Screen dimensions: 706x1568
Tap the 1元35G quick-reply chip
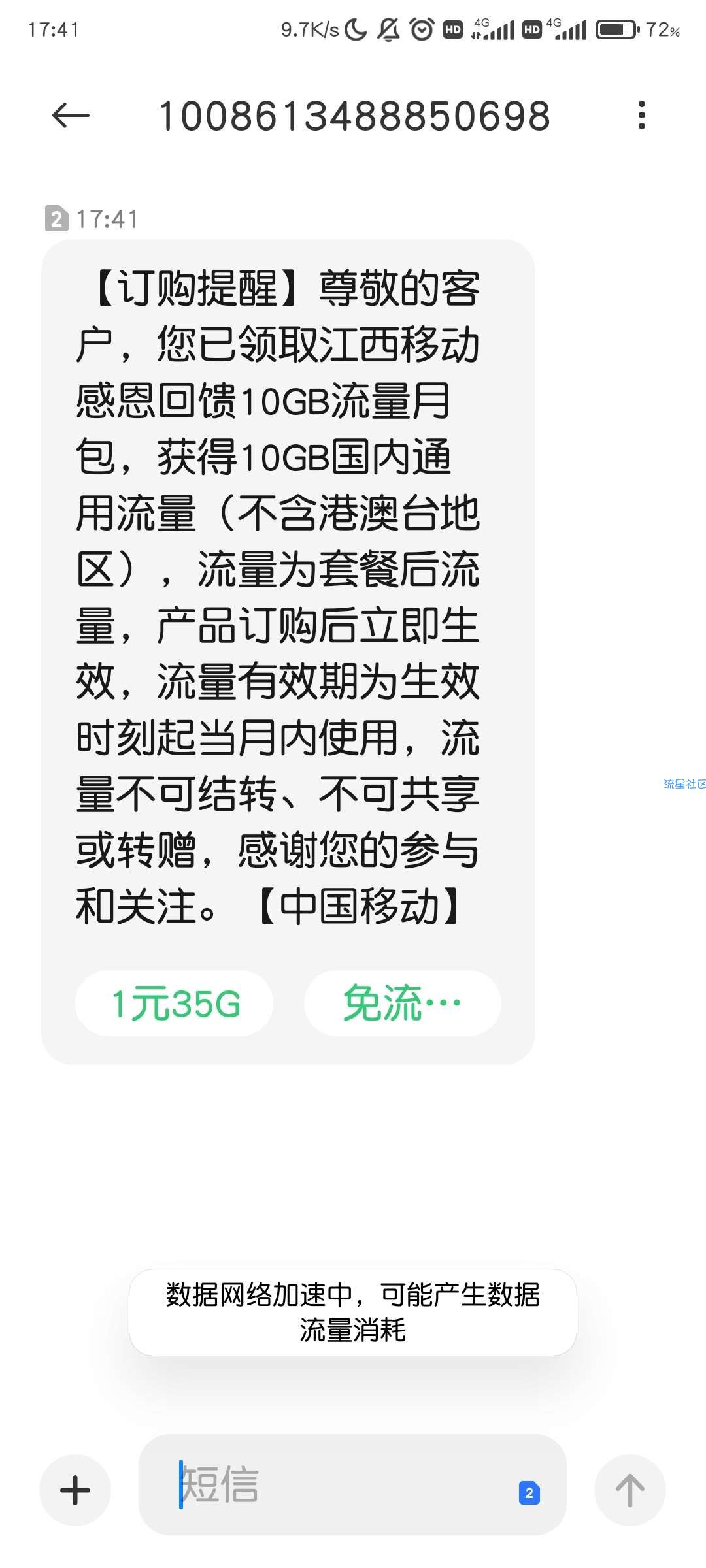pos(175,1004)
